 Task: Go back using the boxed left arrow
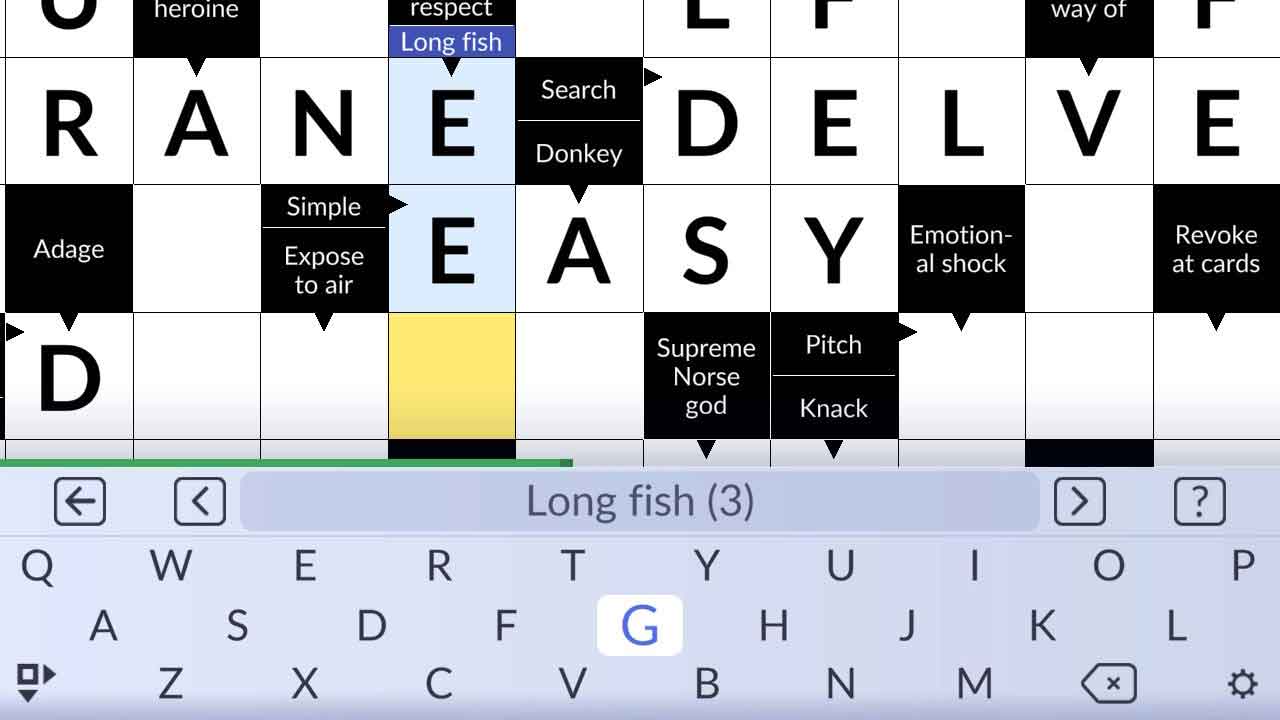80,500
